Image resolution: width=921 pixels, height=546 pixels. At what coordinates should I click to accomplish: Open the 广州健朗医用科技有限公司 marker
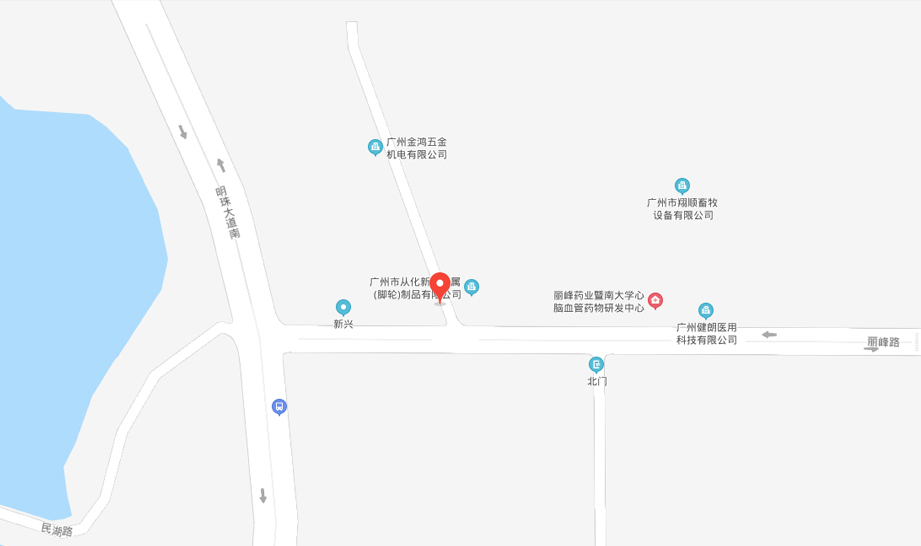(x=706, y=310)
